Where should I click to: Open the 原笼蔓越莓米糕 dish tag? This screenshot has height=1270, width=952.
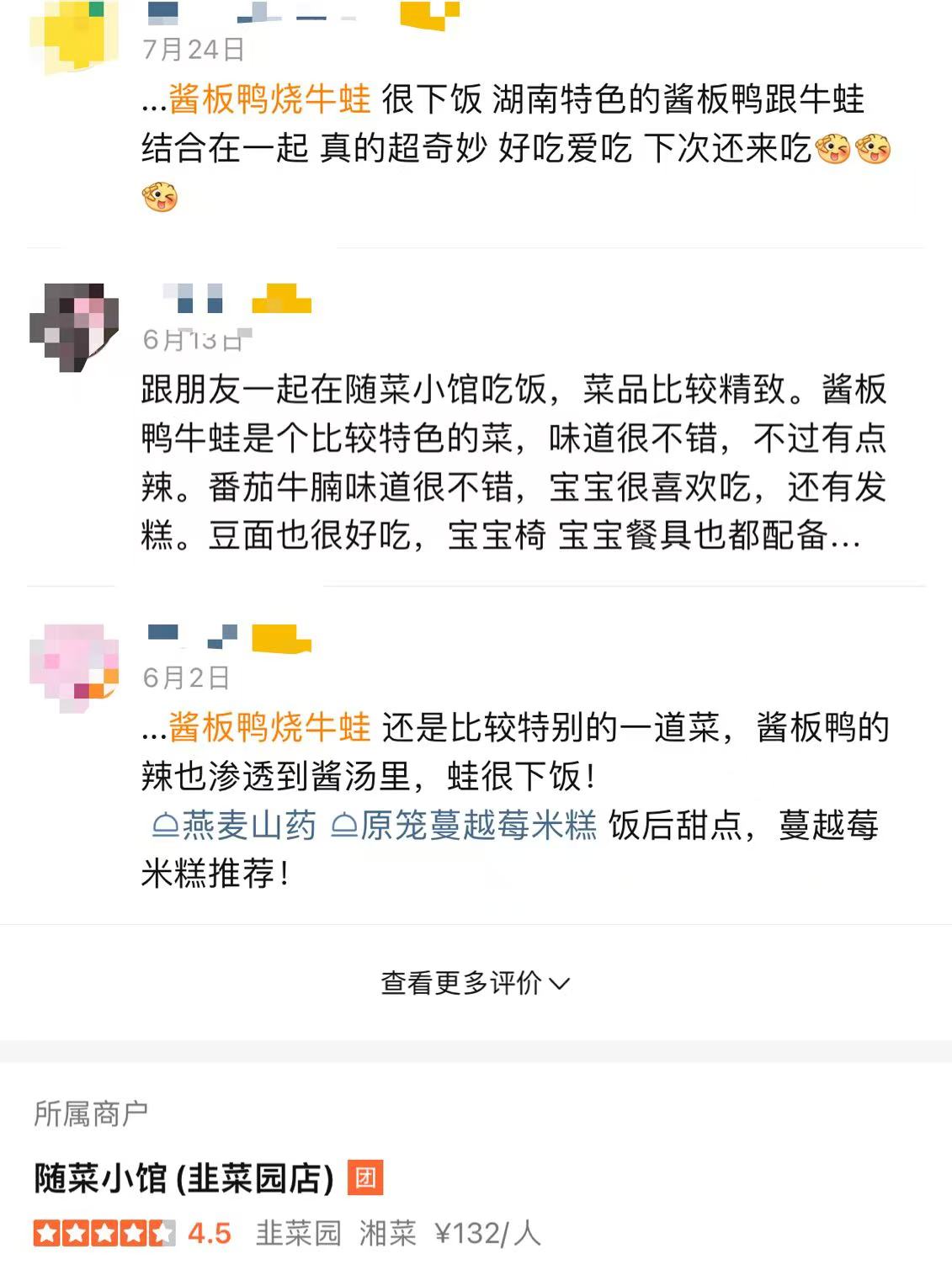point(464,825)
